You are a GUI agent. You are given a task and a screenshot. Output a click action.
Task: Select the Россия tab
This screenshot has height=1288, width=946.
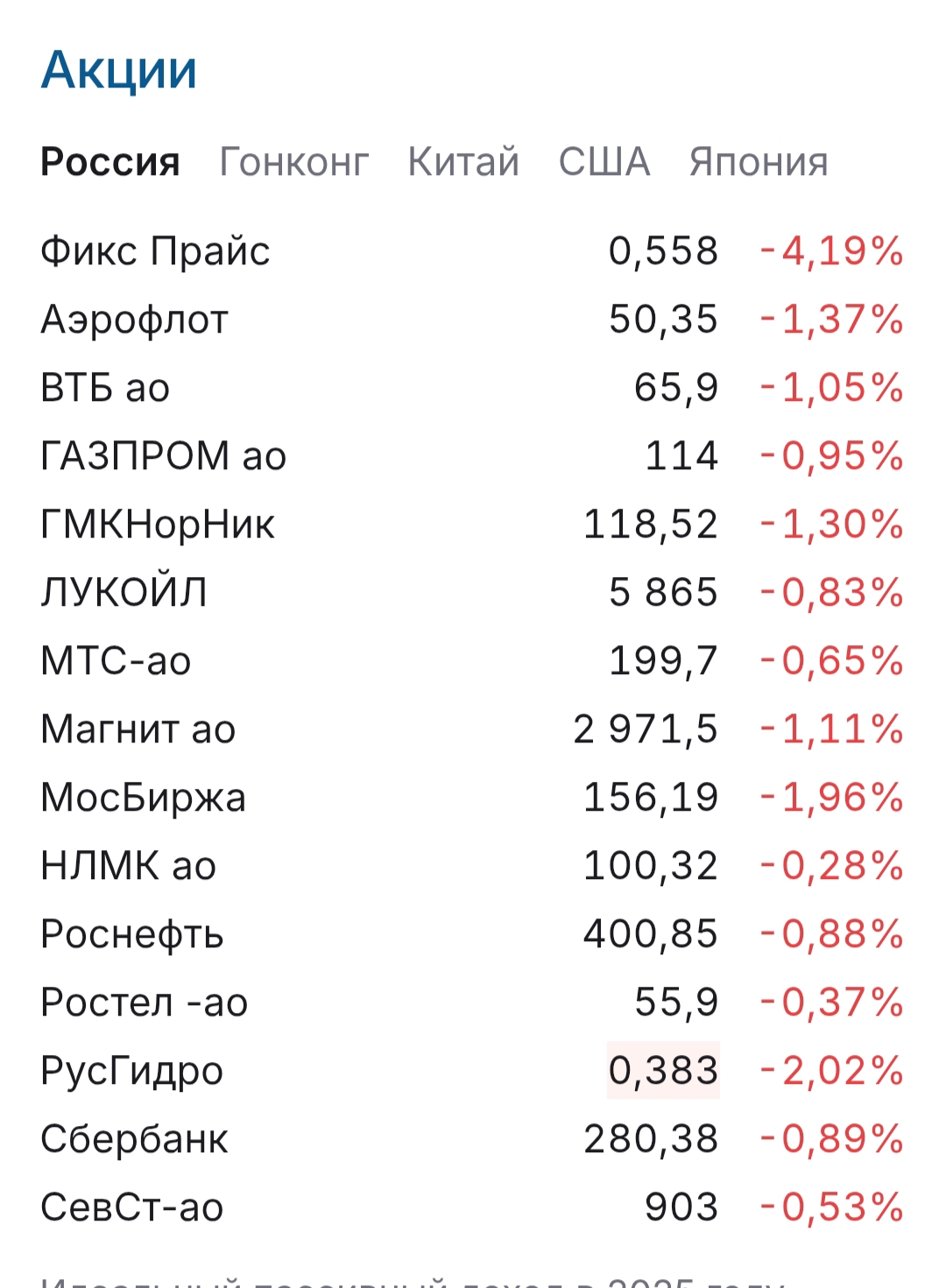(x=110, y=162)
